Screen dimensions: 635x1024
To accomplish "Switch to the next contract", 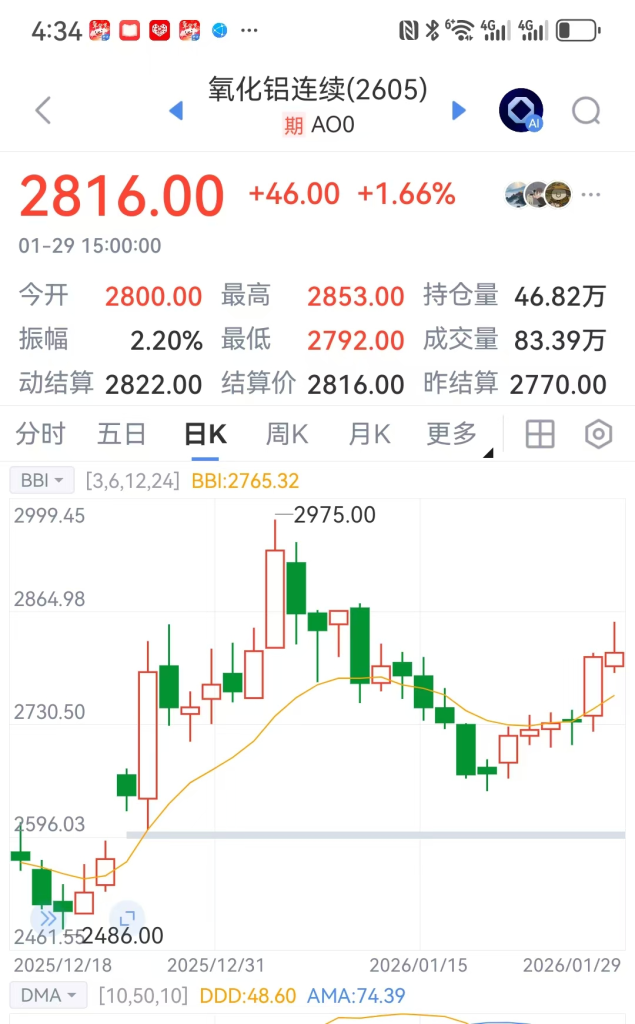I will pos(460,110).
